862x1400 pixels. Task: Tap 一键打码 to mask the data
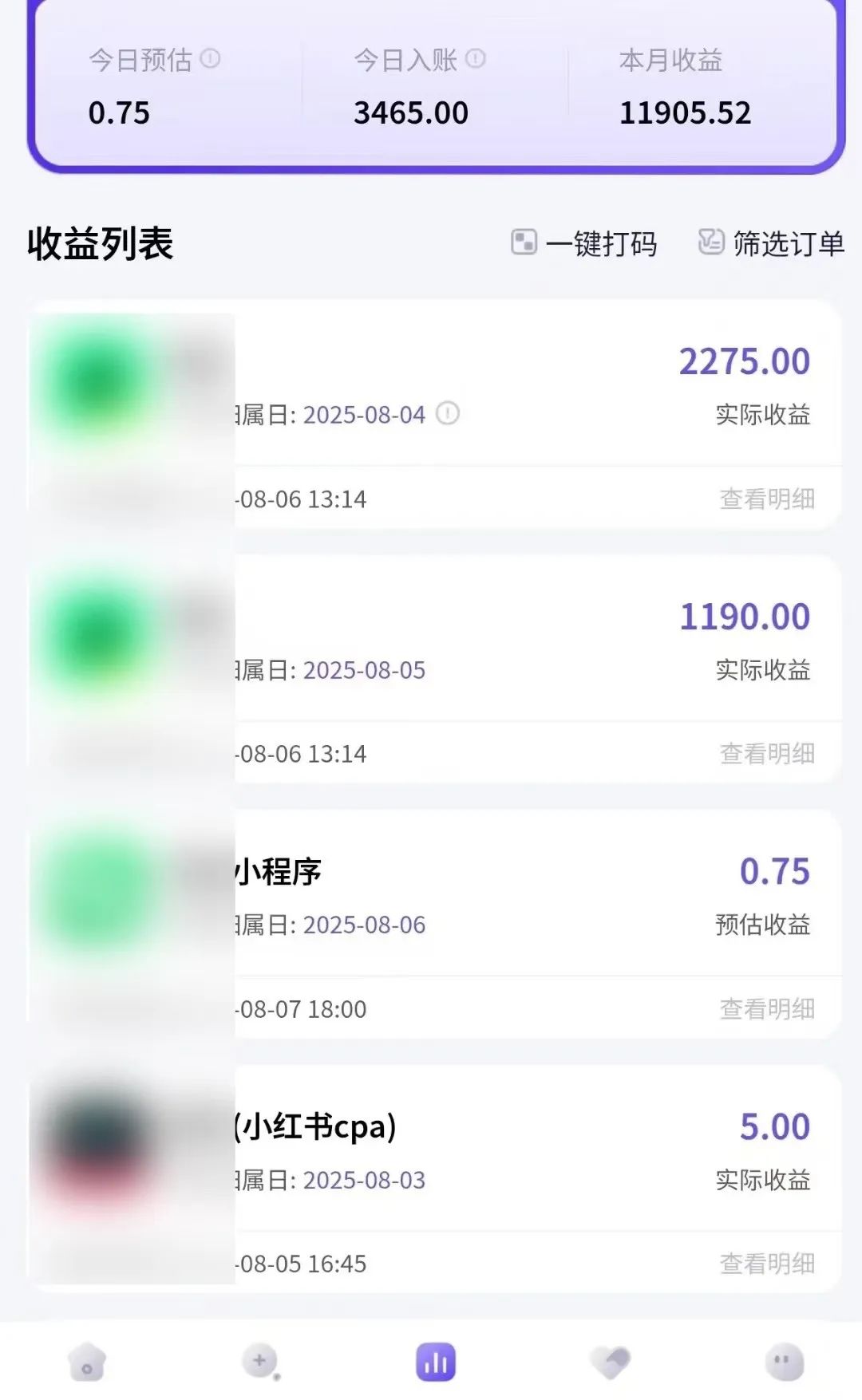click(x=584, y=243)
